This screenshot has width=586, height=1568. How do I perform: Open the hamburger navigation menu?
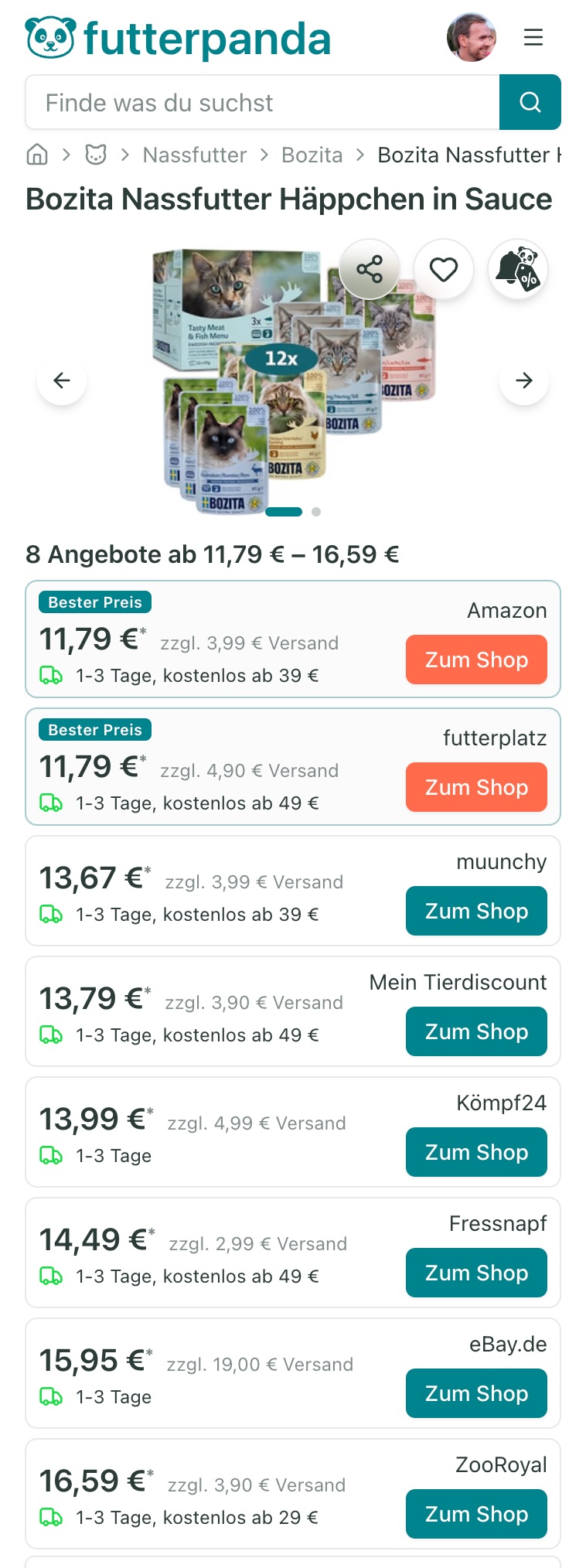click(x=533, y=37)
